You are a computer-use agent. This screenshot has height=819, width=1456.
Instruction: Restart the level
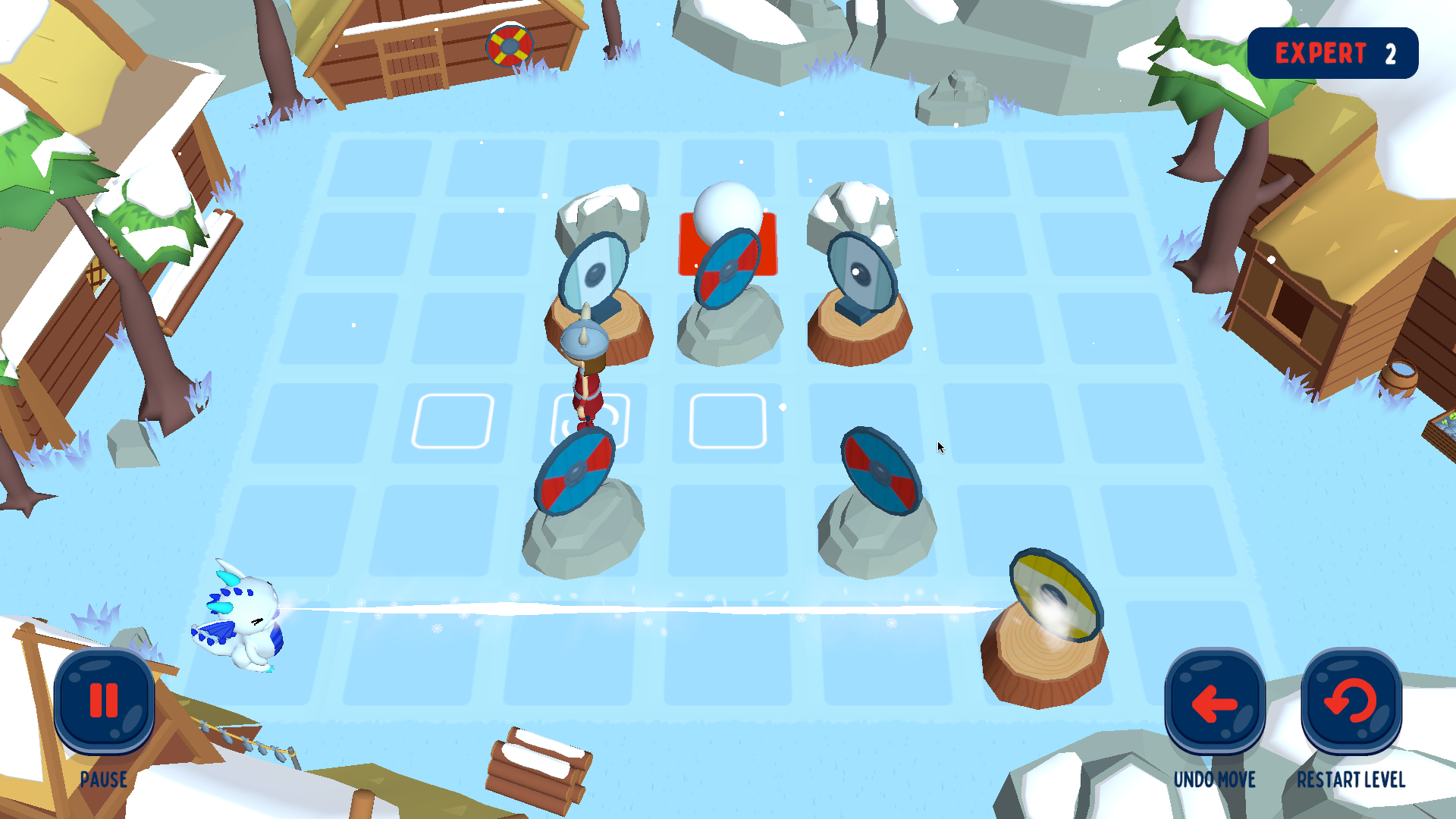(x=1351, y=703)
